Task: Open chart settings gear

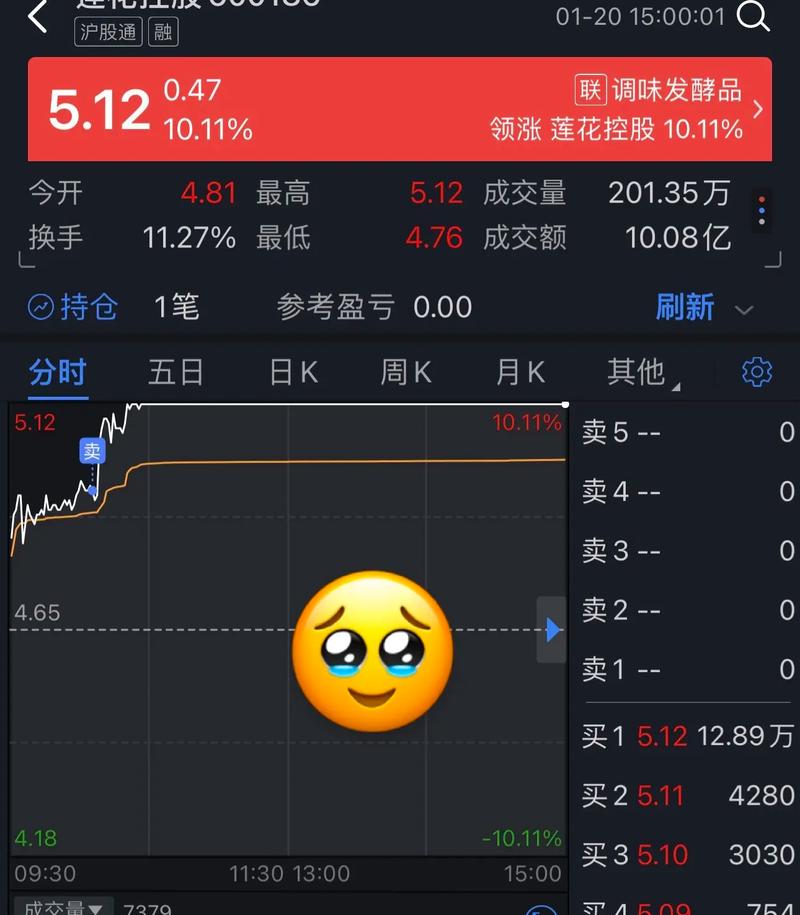Action: point(757,373)
